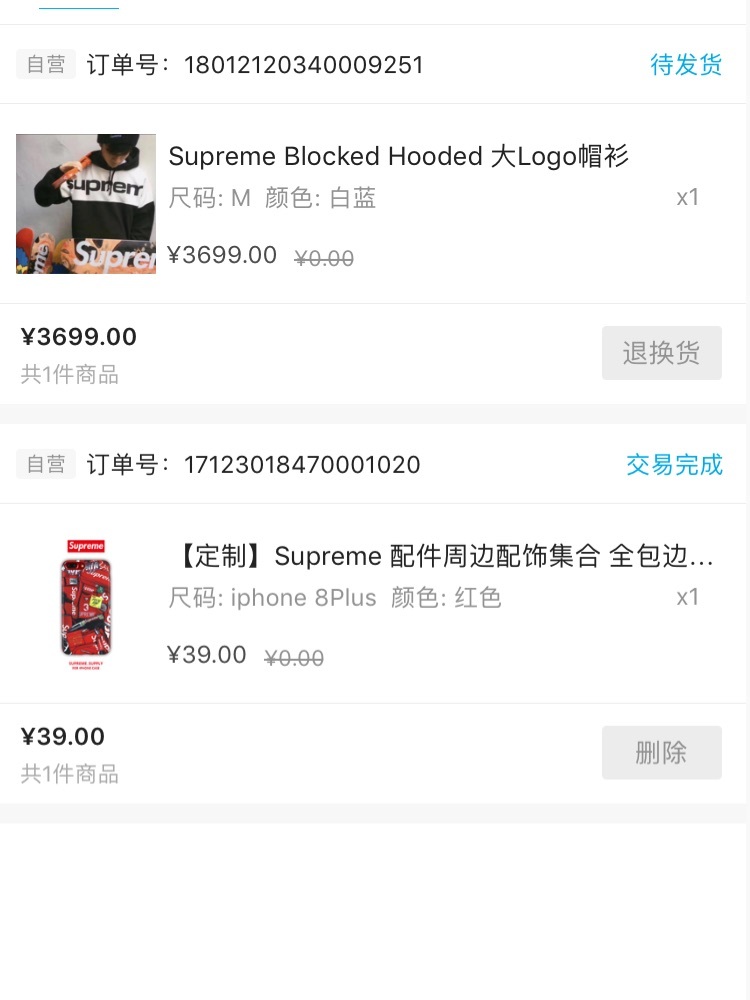The image size is (750, 1000).
Task: View the Supreme hoodie product image
Action: pos(86,204)
